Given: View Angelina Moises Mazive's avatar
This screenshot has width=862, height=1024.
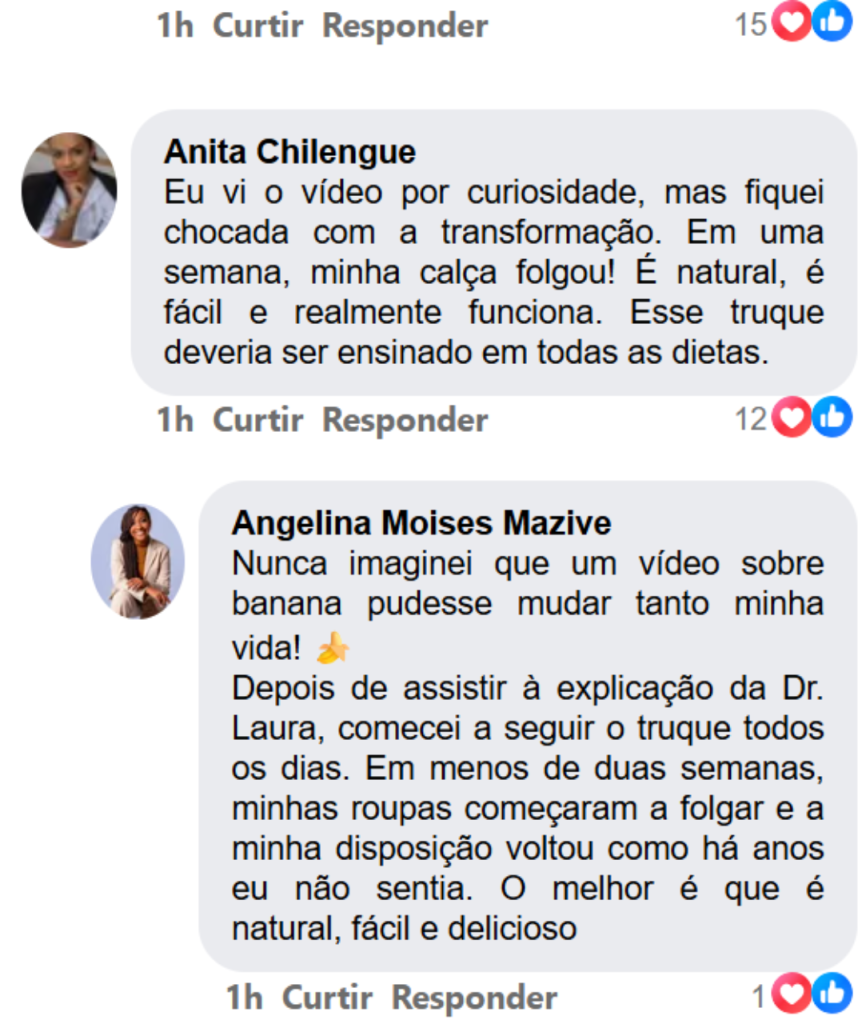Looking at the screenshot, I should [x=137, y=561].
